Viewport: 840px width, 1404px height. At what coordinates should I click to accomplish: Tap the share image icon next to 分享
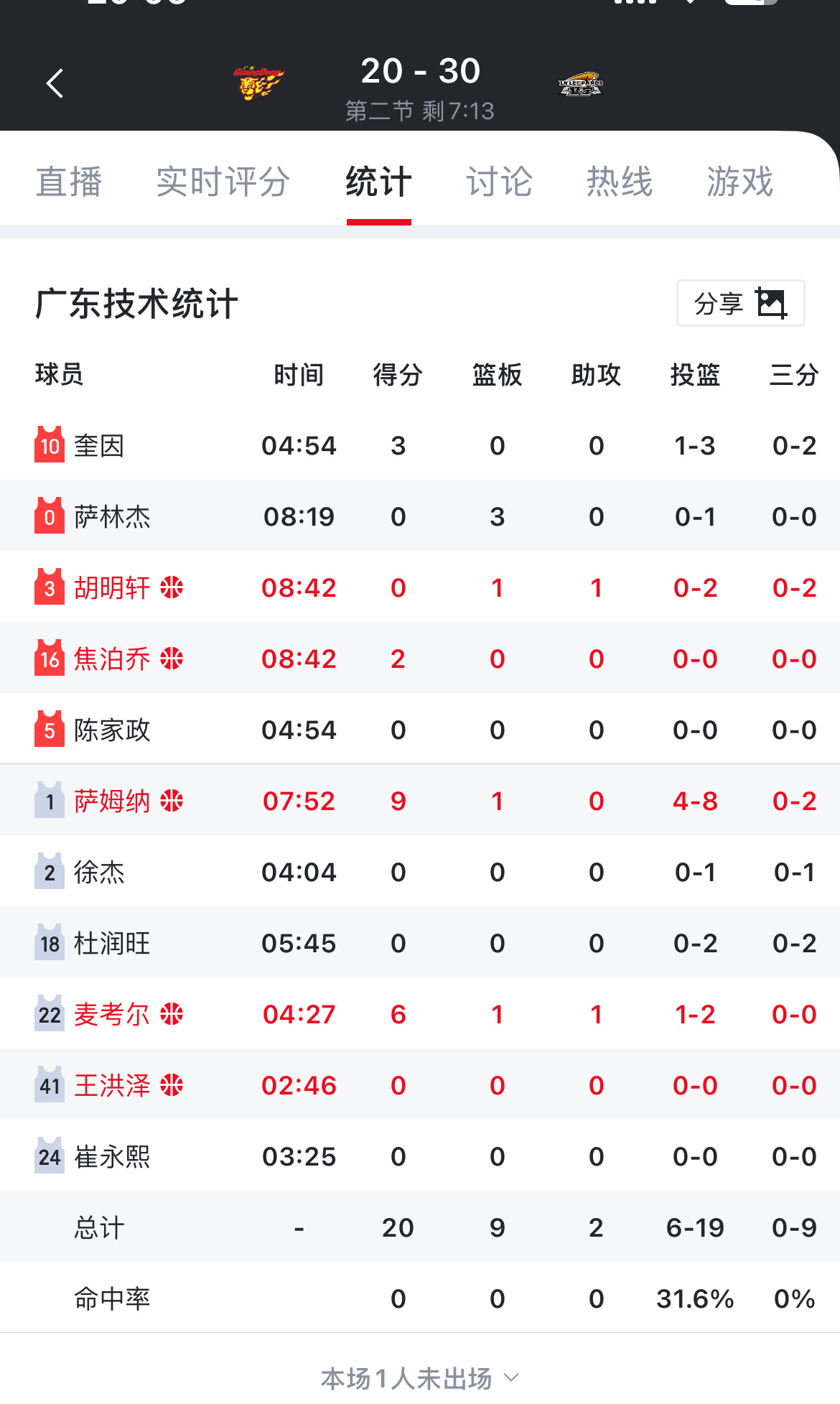(x=772, y=303)
